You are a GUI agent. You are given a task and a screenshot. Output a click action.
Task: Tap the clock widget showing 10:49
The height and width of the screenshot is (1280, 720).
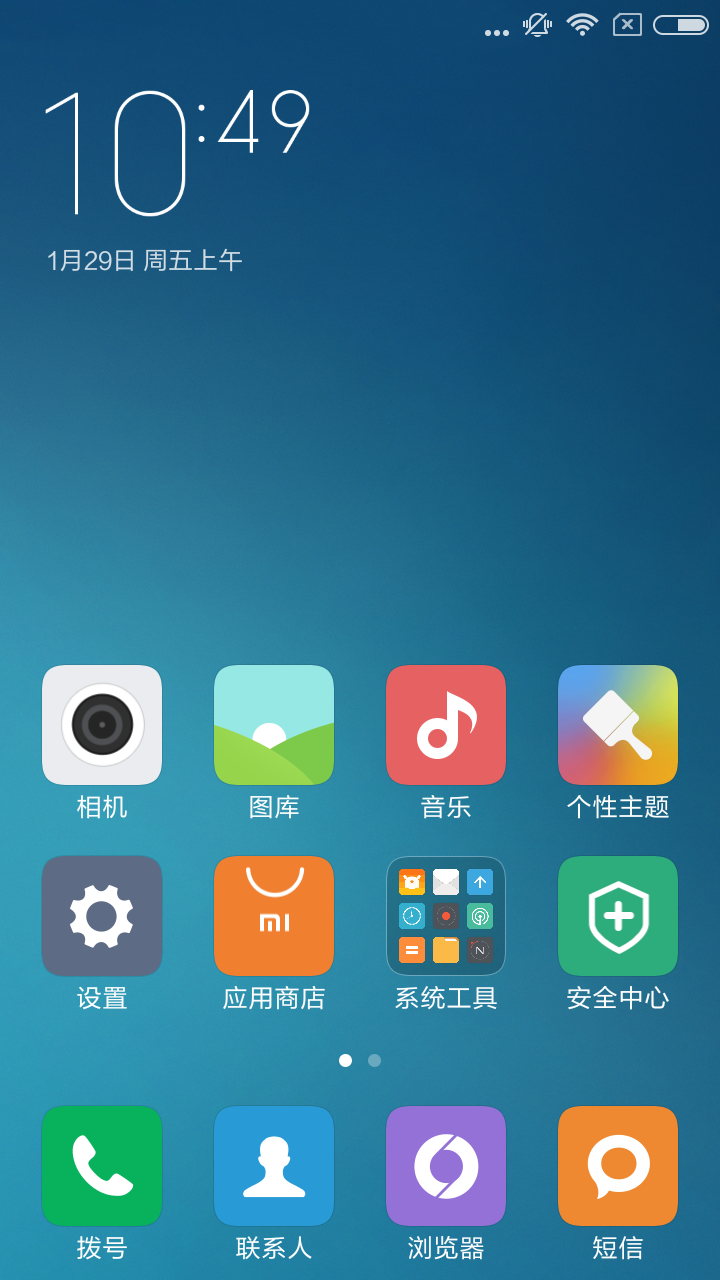click(178, 152)
